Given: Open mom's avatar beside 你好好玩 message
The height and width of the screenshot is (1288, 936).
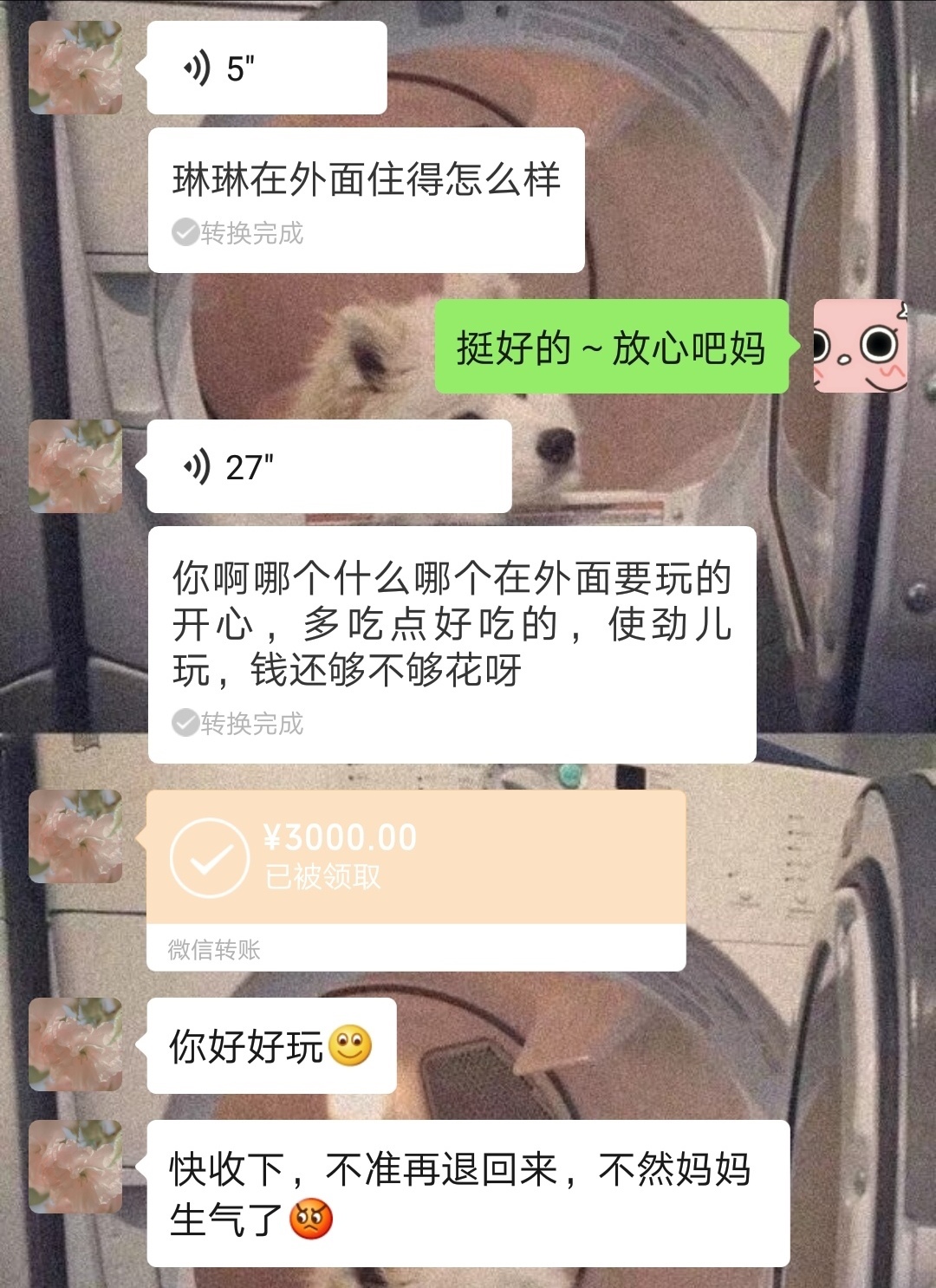Looking at the screenshot, I should coord(75,1044).
